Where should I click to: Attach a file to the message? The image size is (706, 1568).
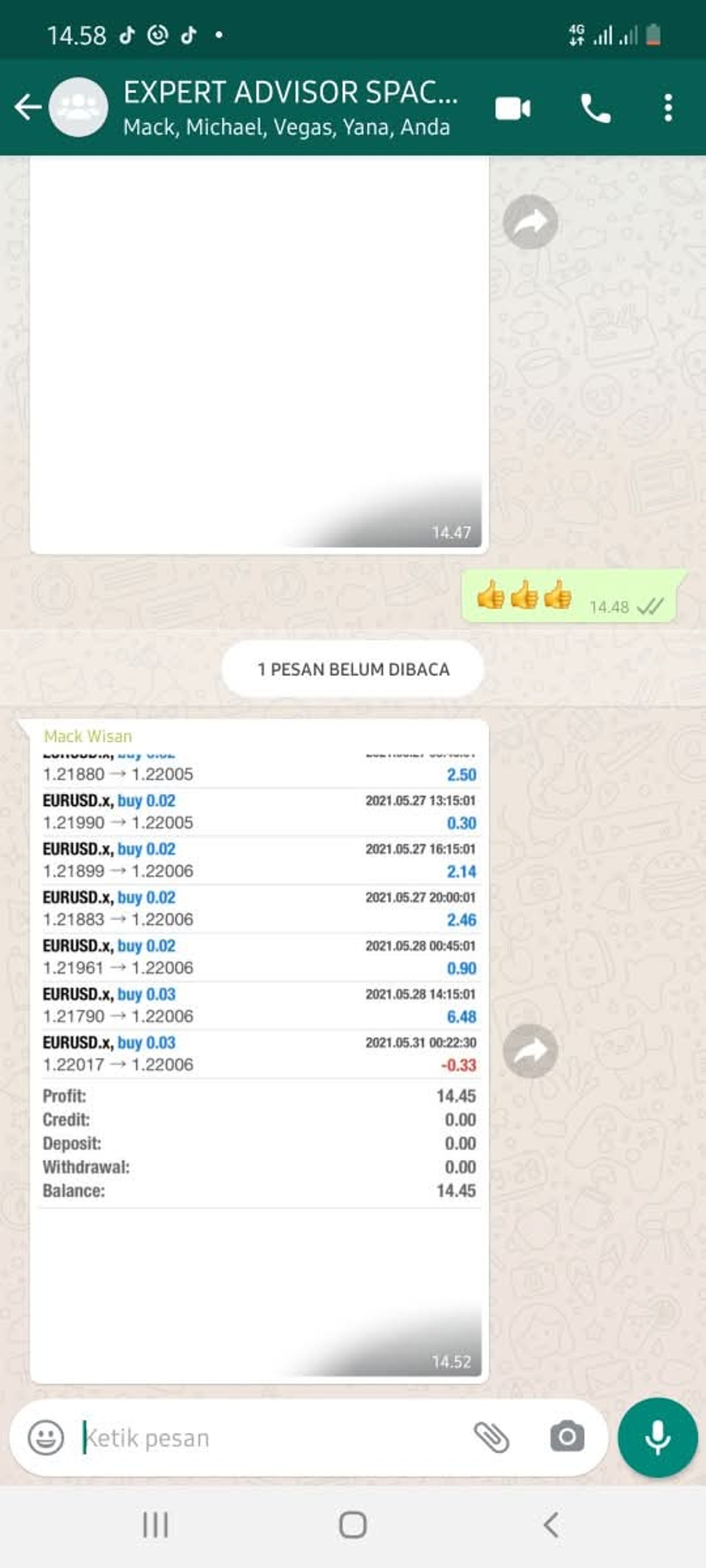click(491, 1437)
